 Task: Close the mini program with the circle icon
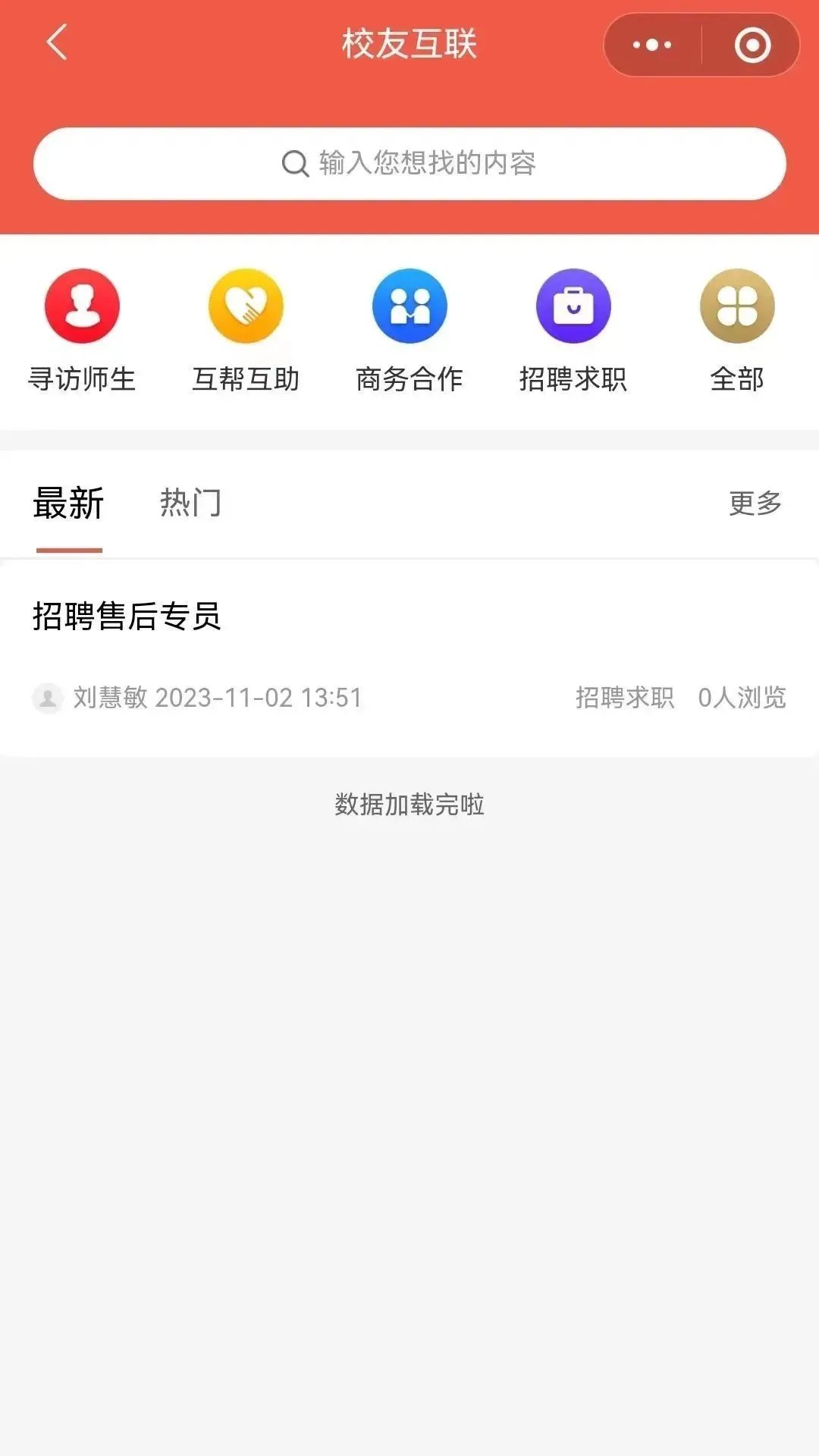[x=752, y=45]
